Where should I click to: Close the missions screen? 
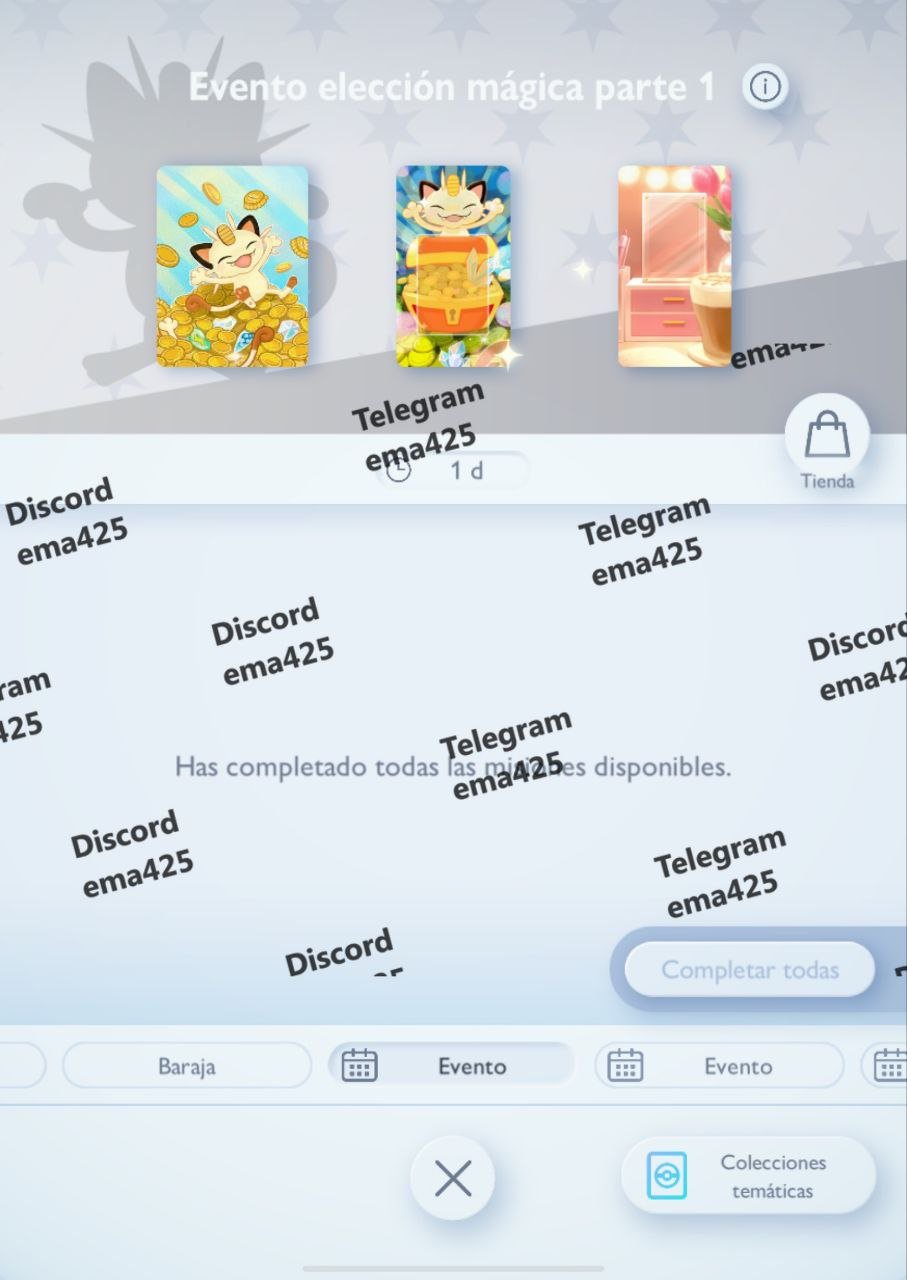(x=453, y=1180)
